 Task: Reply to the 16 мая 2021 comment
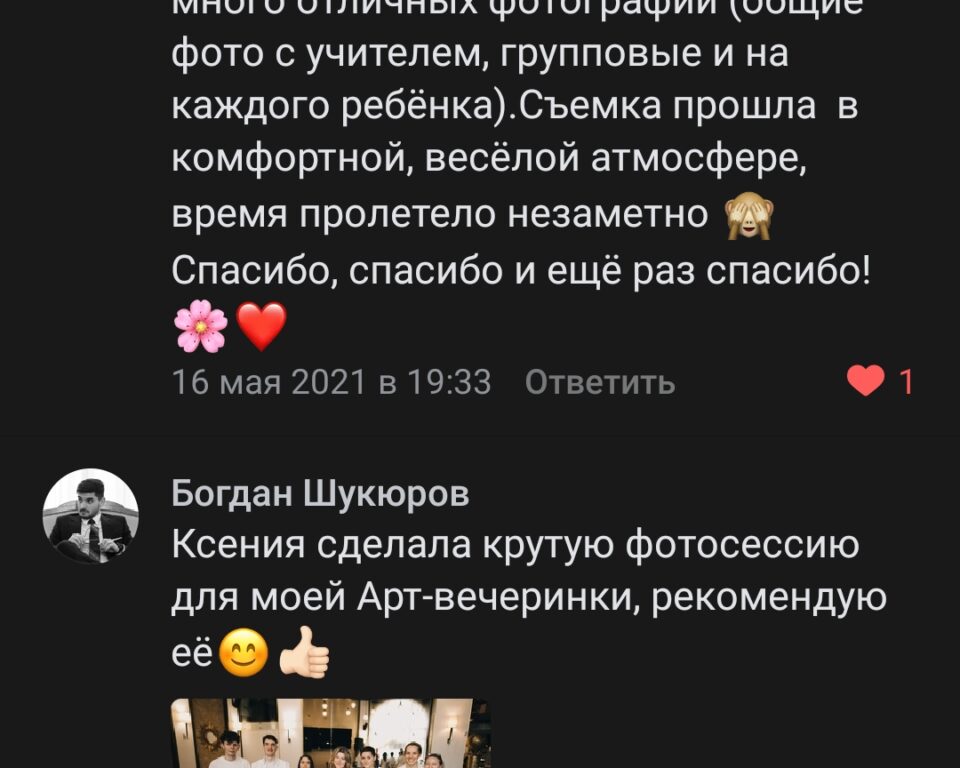click(x=599, y=382)
